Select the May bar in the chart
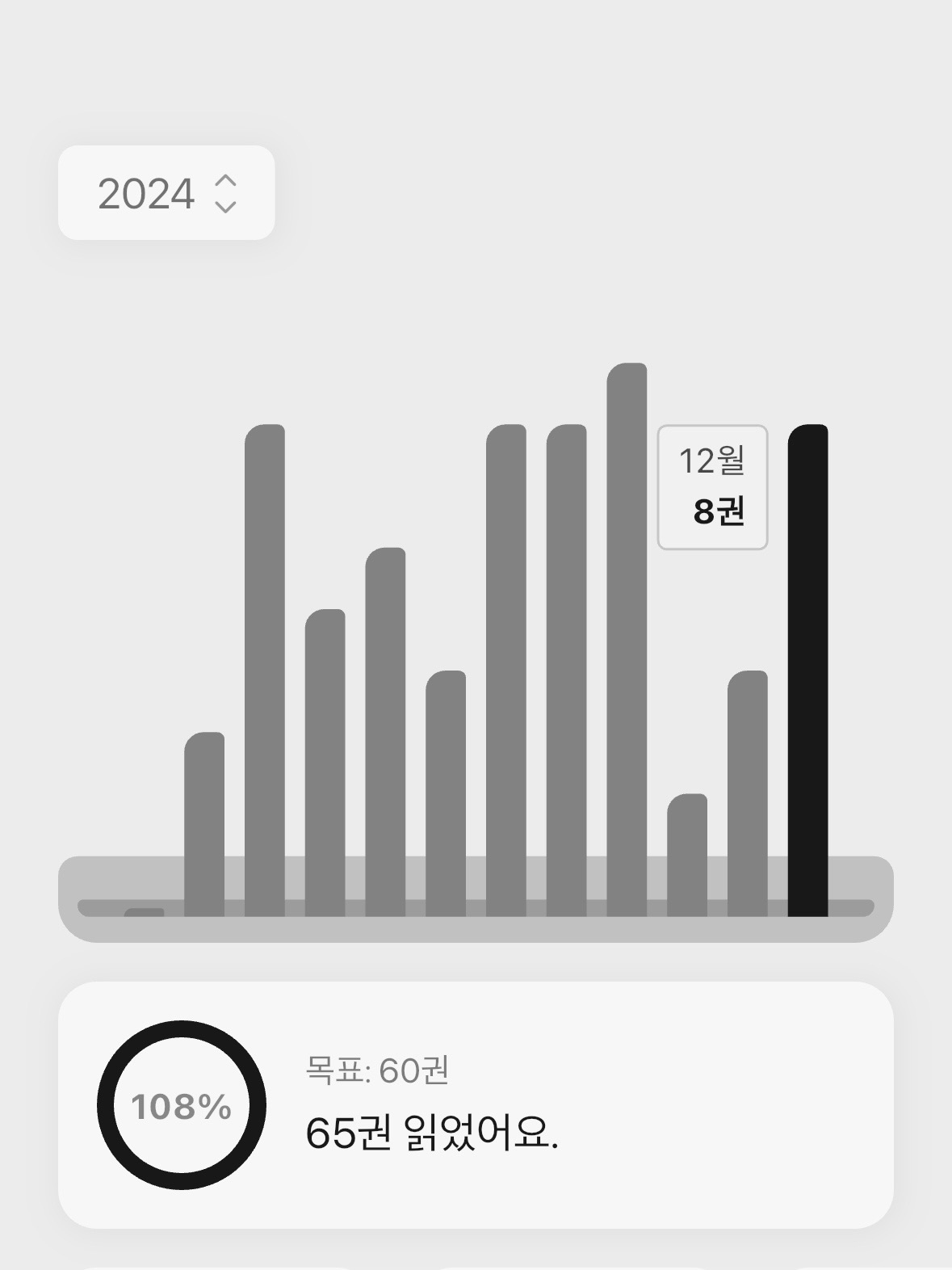 tap(385, 732)
